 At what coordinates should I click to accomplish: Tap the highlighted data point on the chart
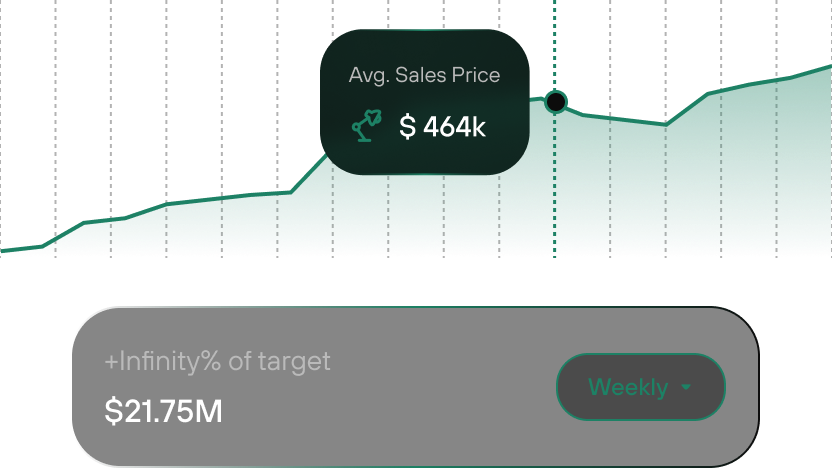point(556,101)
